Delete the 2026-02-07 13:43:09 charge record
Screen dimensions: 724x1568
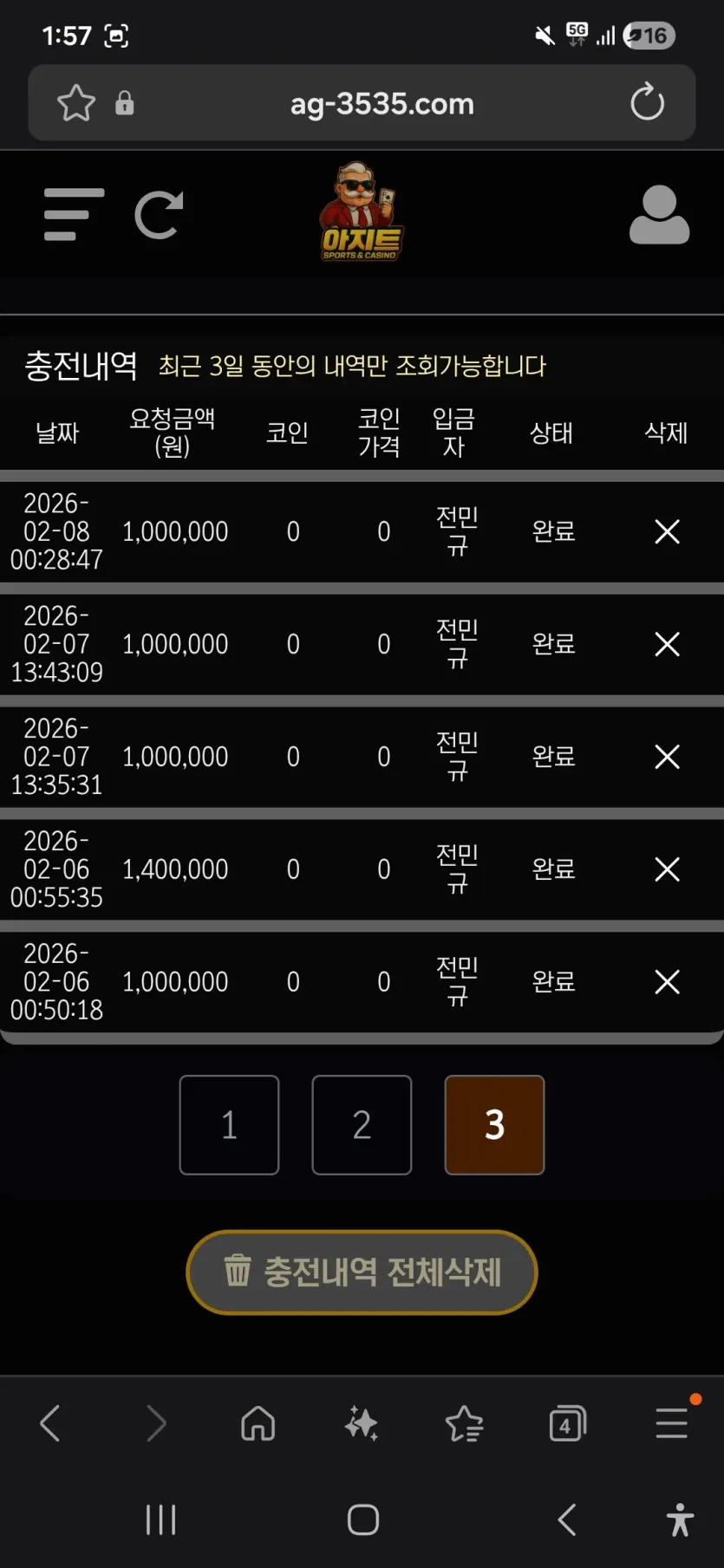tap(667, 644)
